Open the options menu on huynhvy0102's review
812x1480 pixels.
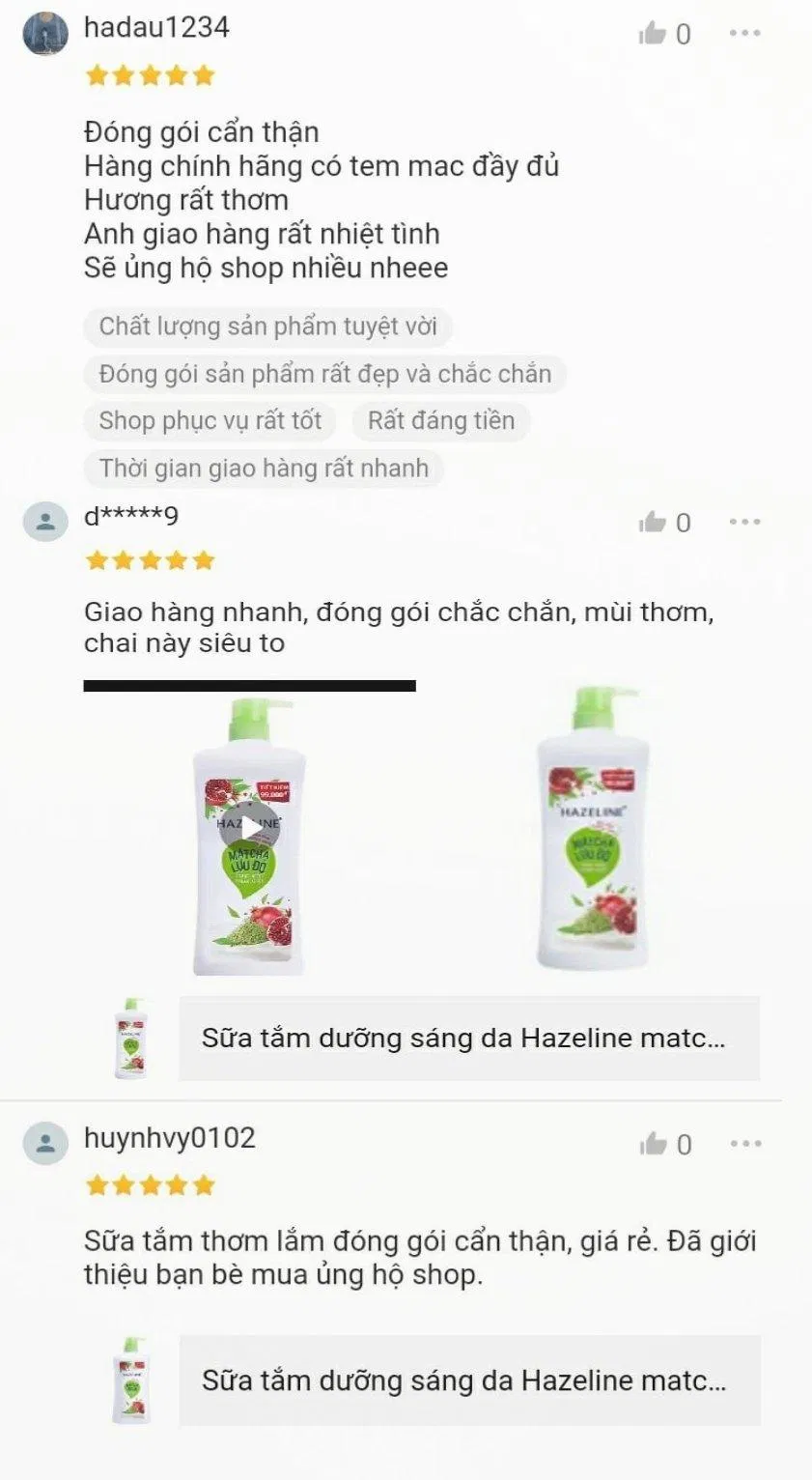(x=744, y=1145)
